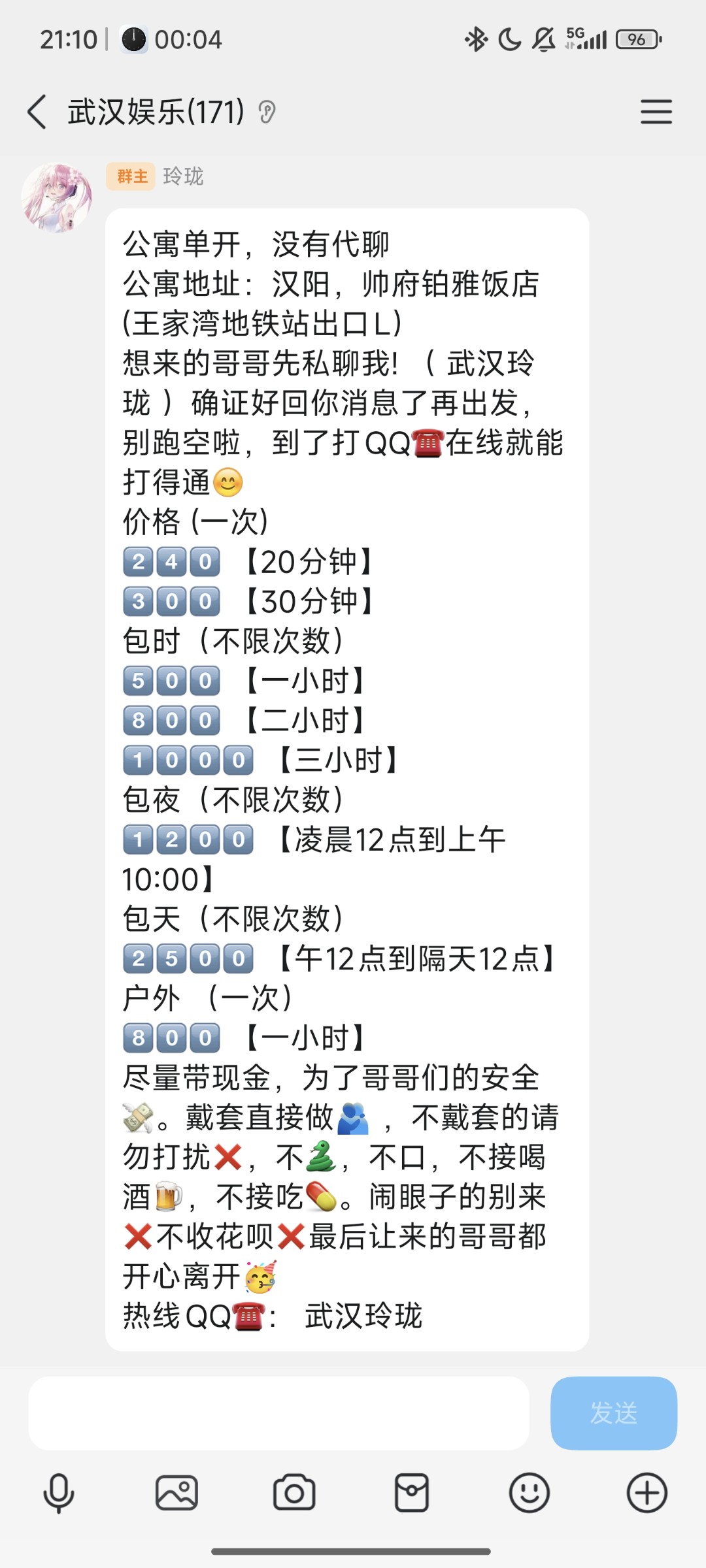Viewport: 706px width, 1568px height.
Task: Open the camera icon in chat toolbar
Action: click(x=293, y=1493)
